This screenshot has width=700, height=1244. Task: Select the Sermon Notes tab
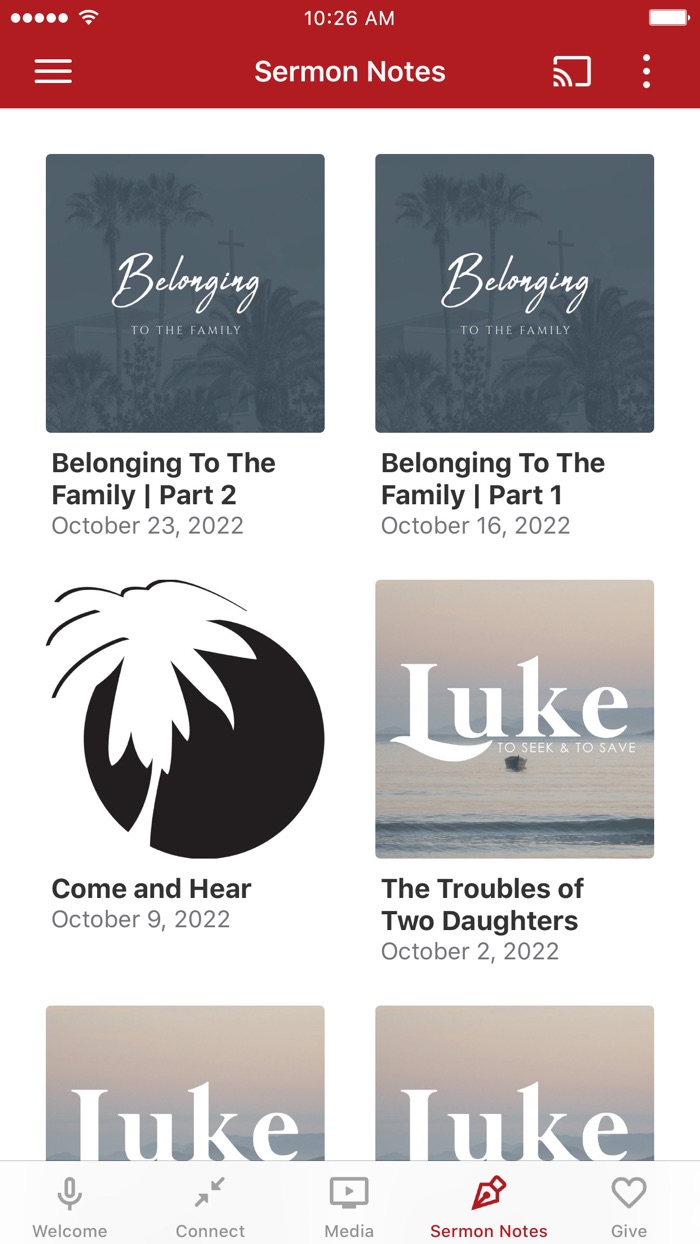pyautogui.click(x=489, y=1206)
